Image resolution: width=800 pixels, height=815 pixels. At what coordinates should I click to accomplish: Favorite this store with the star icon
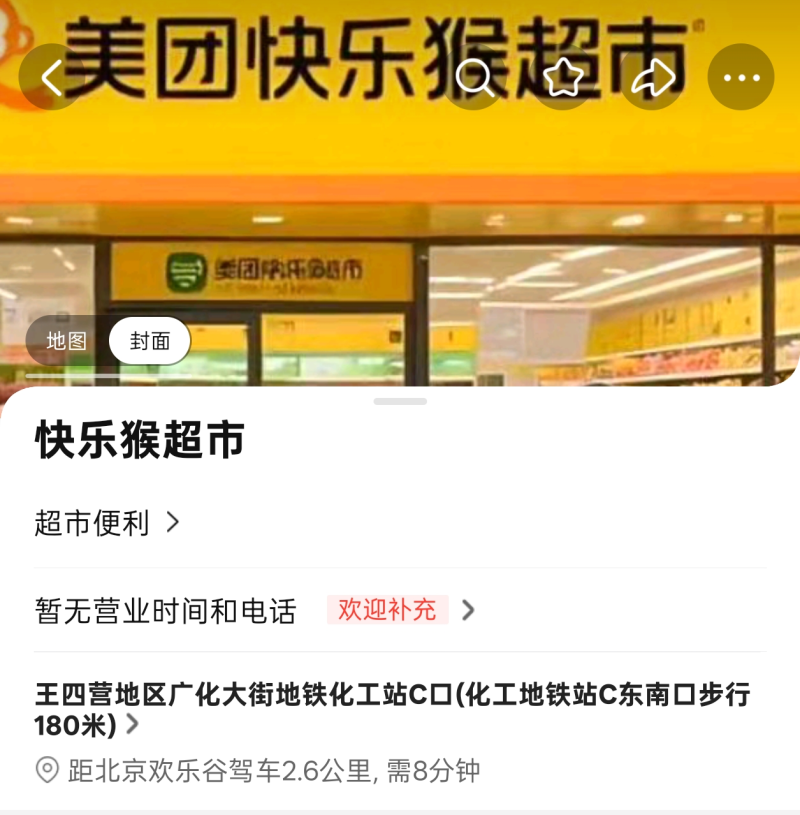pyautogui.click(x=564, y=77)
